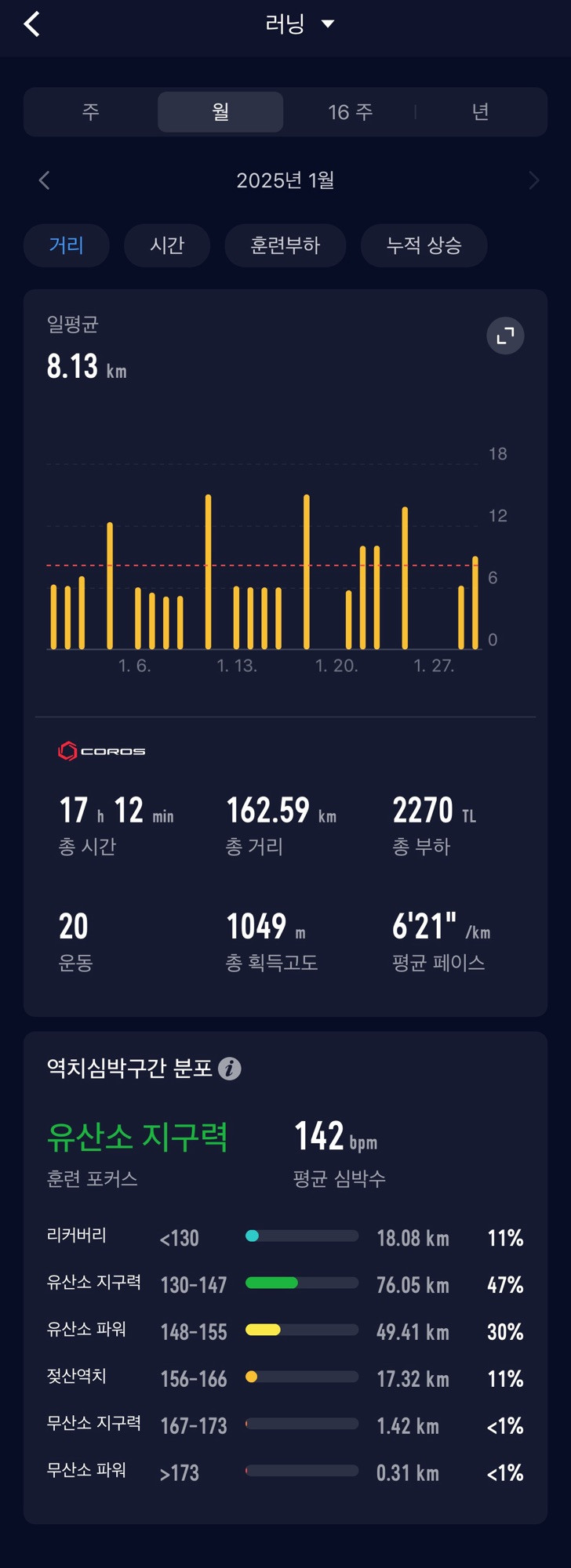
Task: Select the 훈련부하 chip
Action: coord(285,245)
